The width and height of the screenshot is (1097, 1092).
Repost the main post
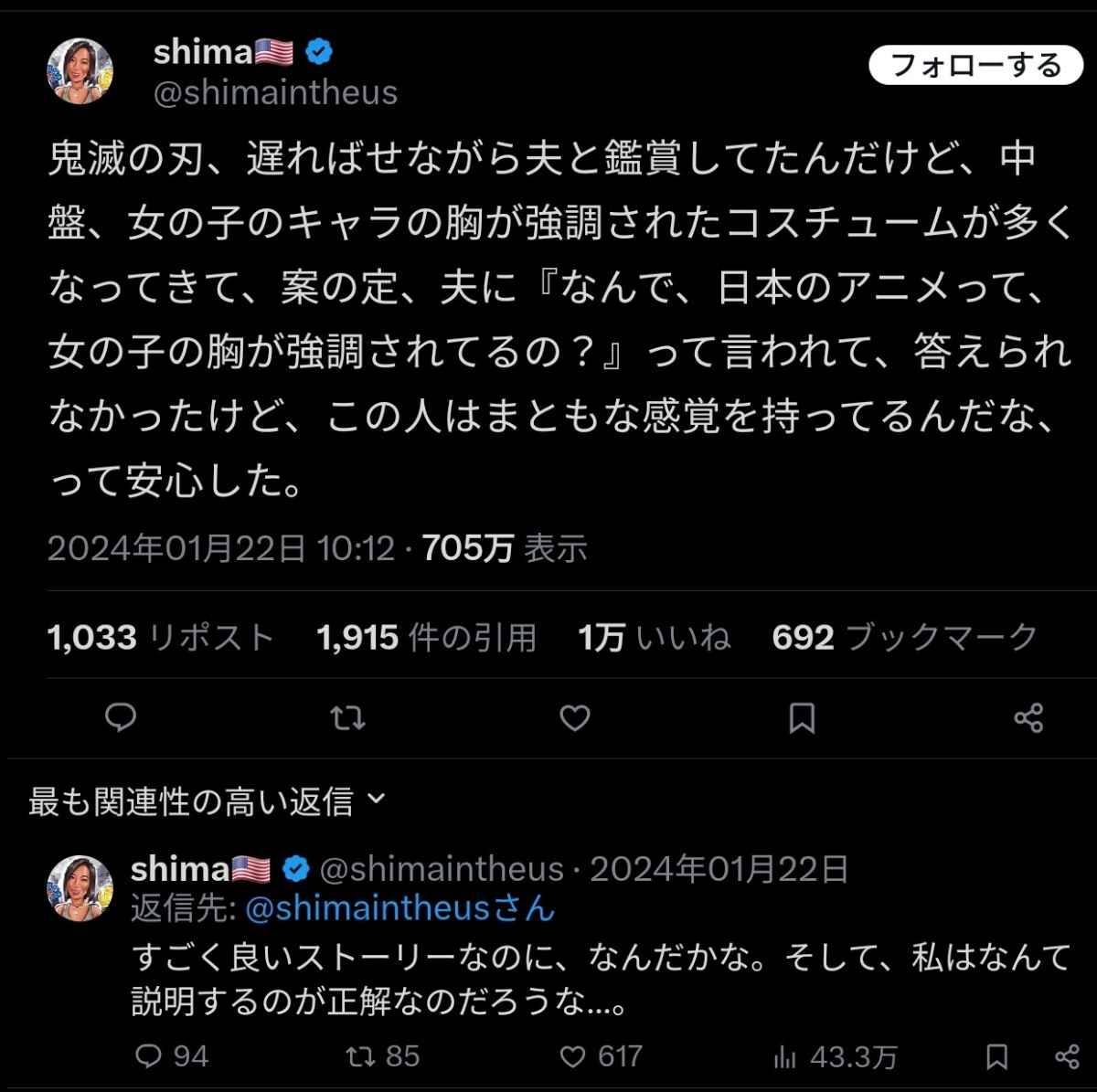pyautogui.click(x=347, y=718)
